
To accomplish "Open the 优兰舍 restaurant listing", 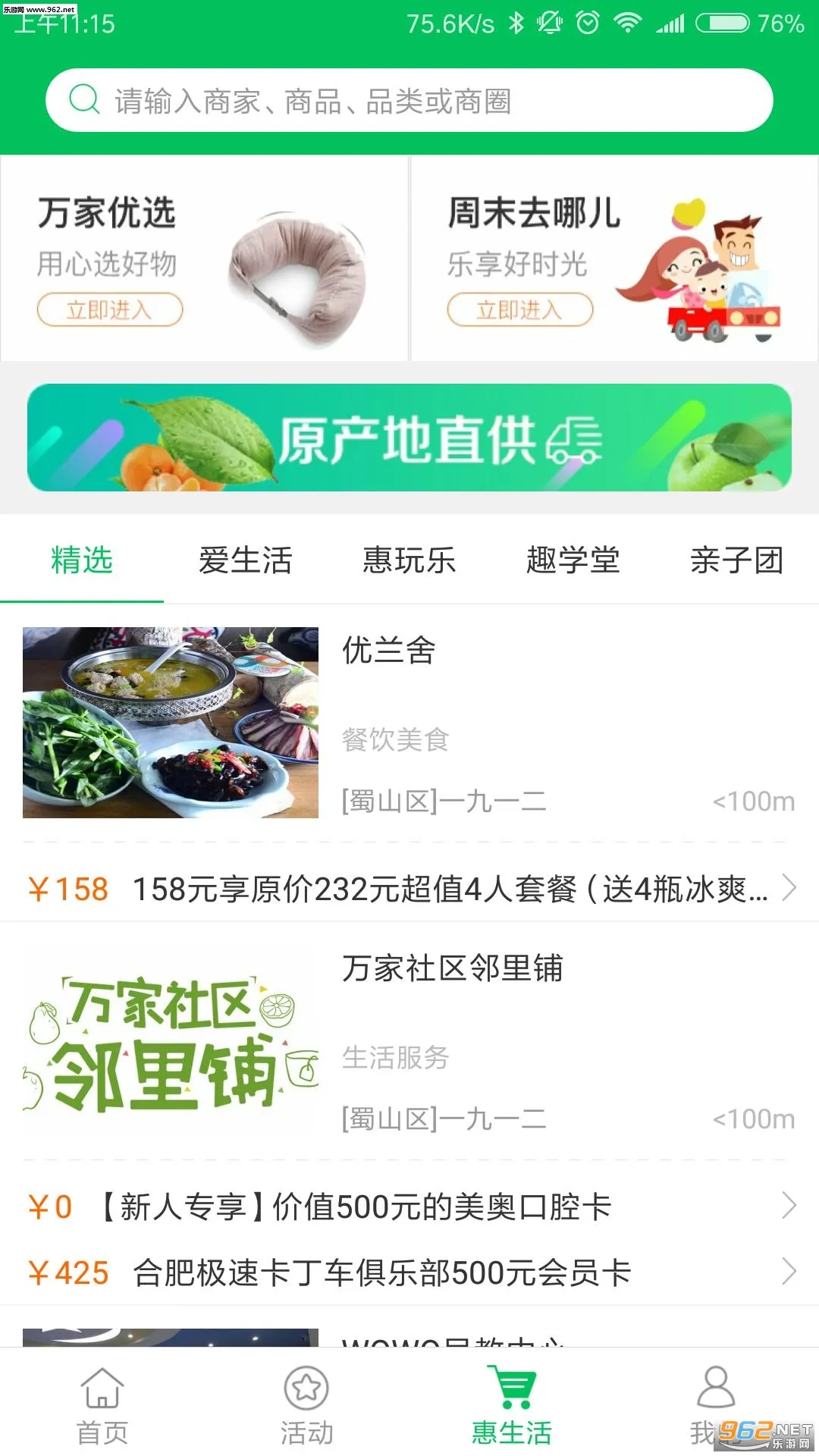I will [409, 722].
